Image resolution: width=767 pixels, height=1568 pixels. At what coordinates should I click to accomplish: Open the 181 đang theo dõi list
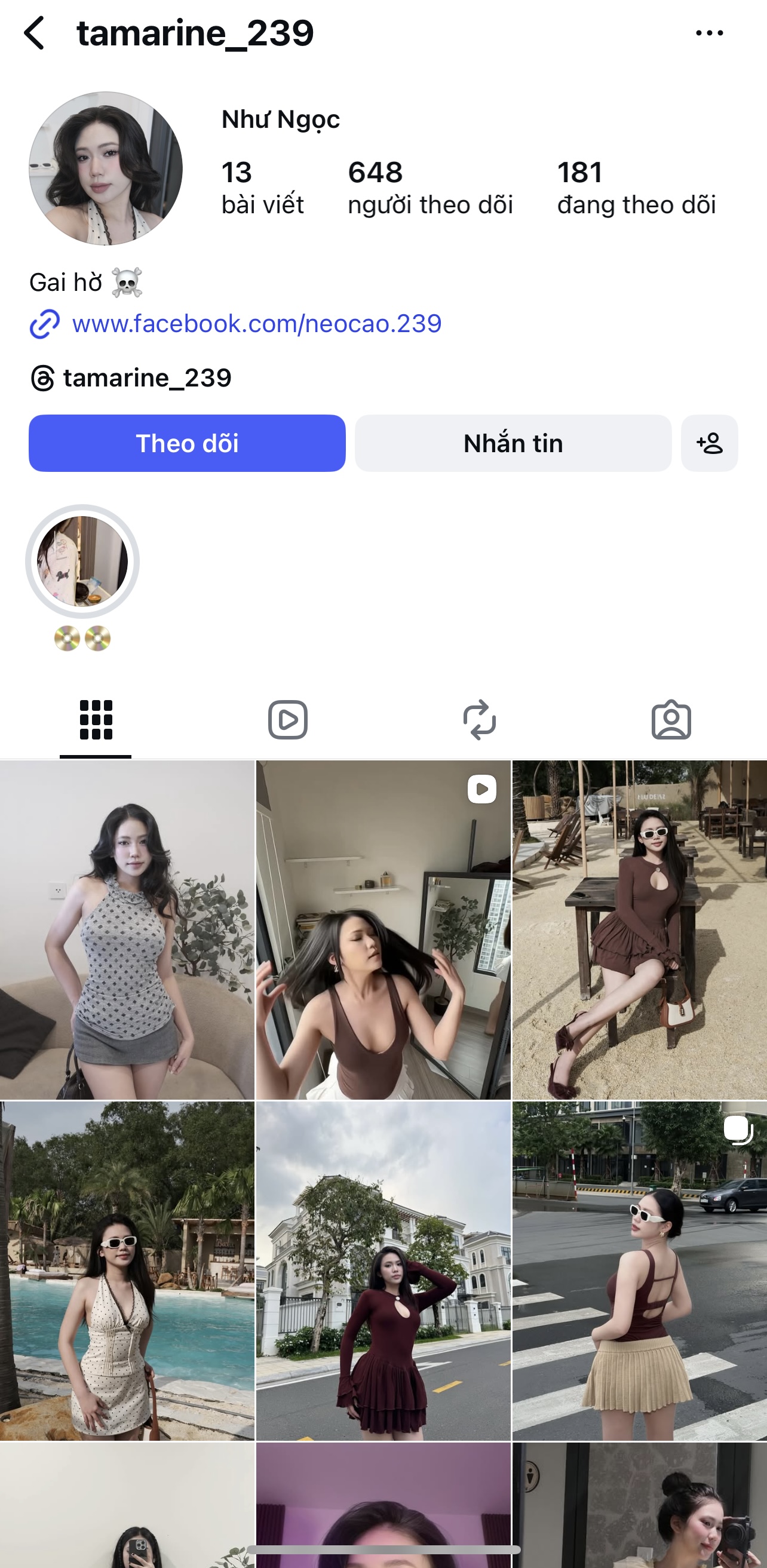[x=636, y=188]
